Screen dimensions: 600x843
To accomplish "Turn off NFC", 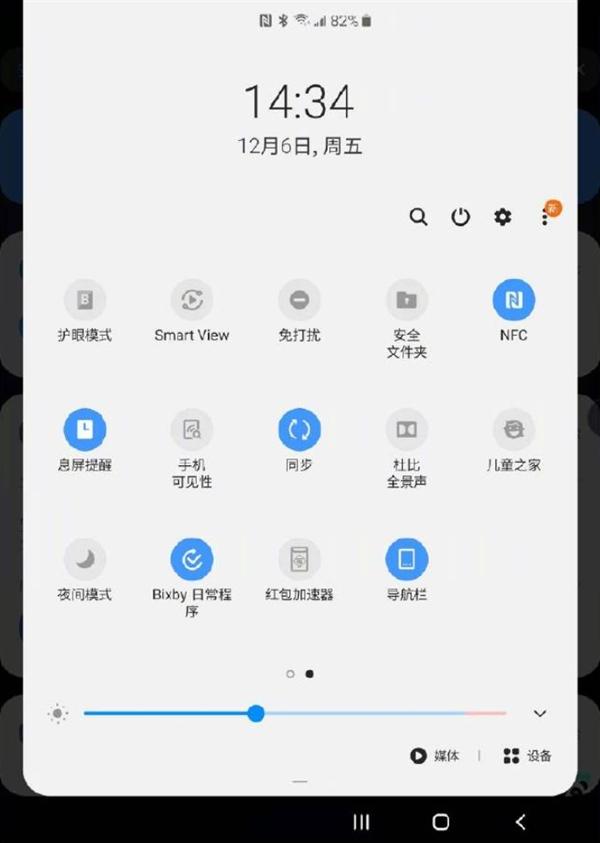I will tap(513, 299).
